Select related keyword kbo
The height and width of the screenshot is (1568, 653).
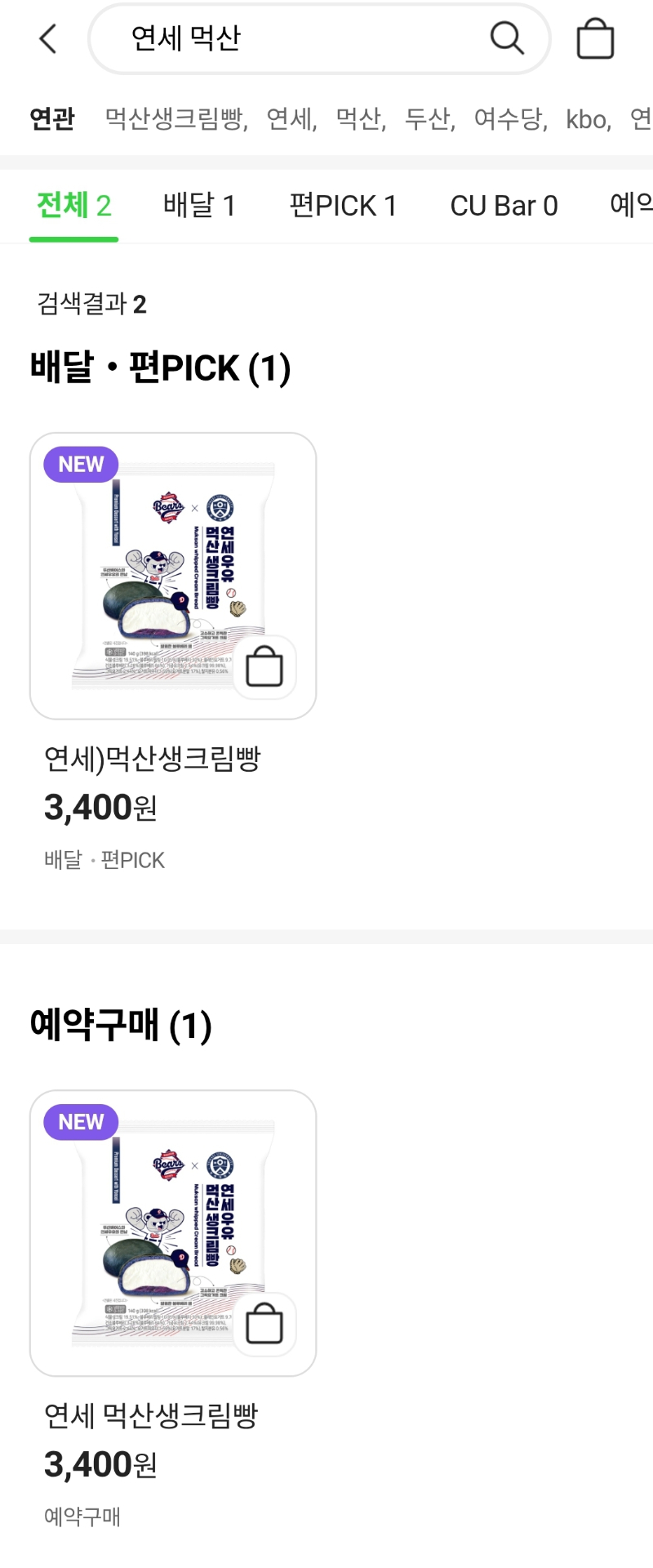[x=588, y=119]
